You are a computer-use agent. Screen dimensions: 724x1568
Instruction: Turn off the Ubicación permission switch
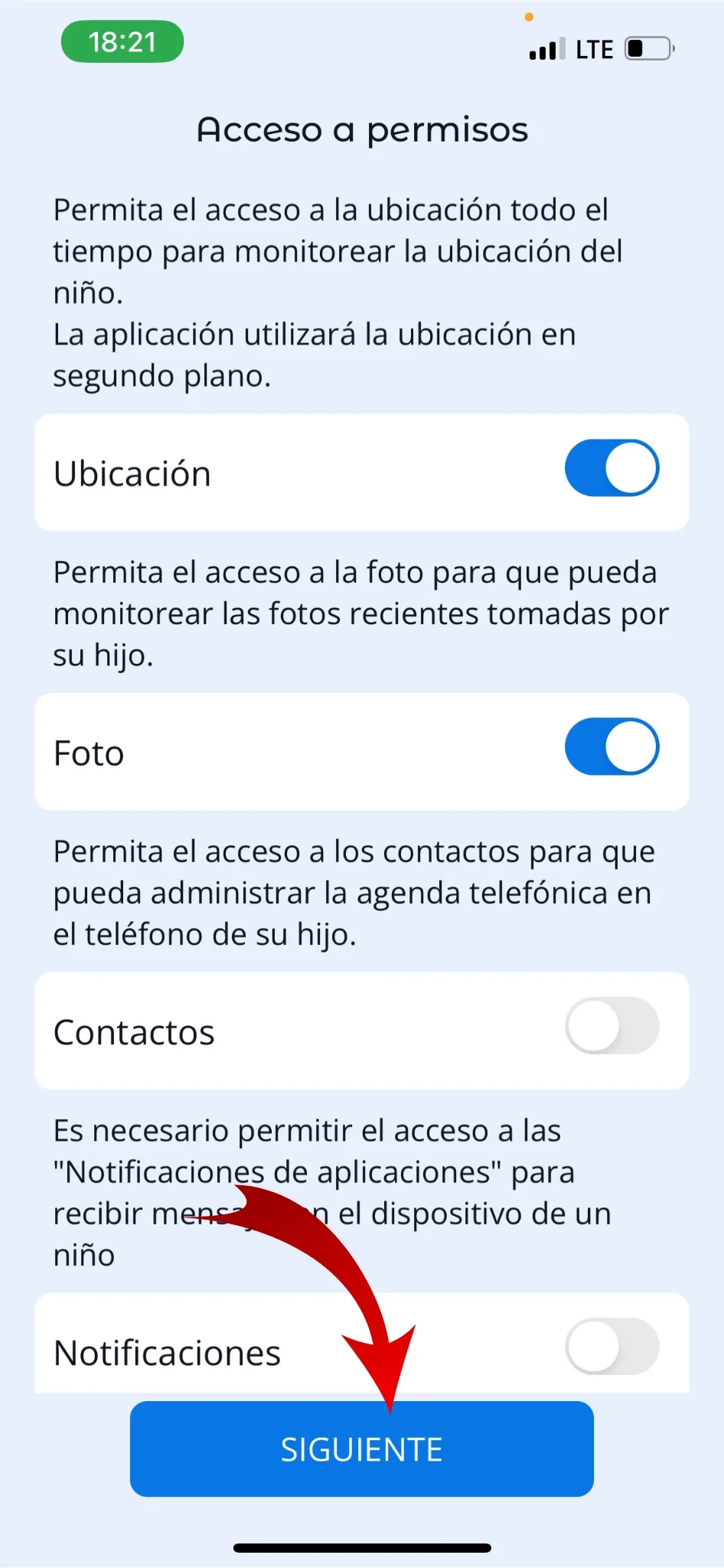[611, 468]
